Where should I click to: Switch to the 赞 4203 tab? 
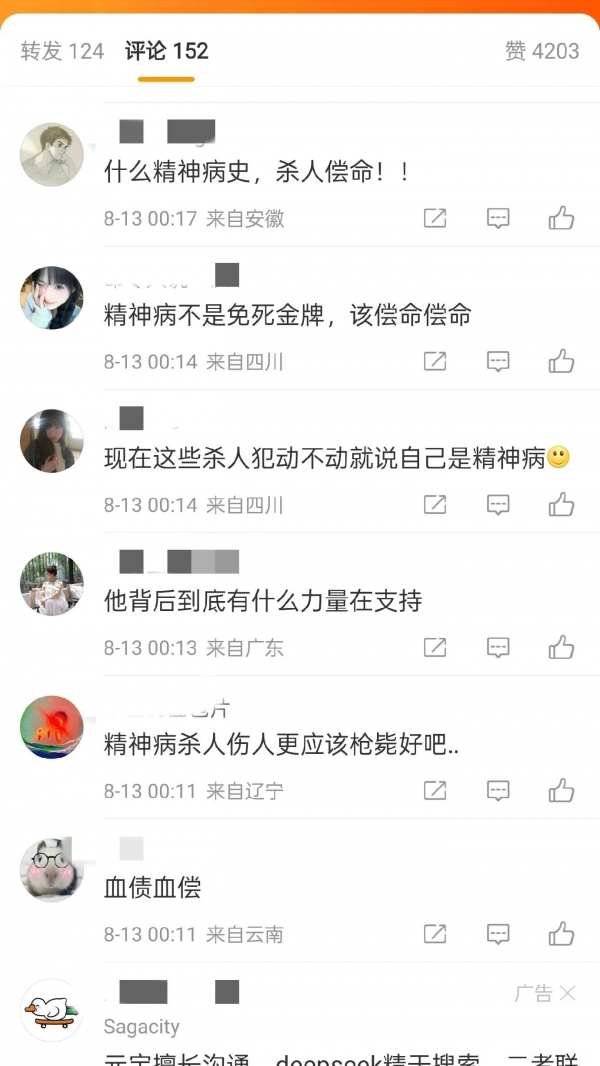pyautogui.click(x=542, y=51)
